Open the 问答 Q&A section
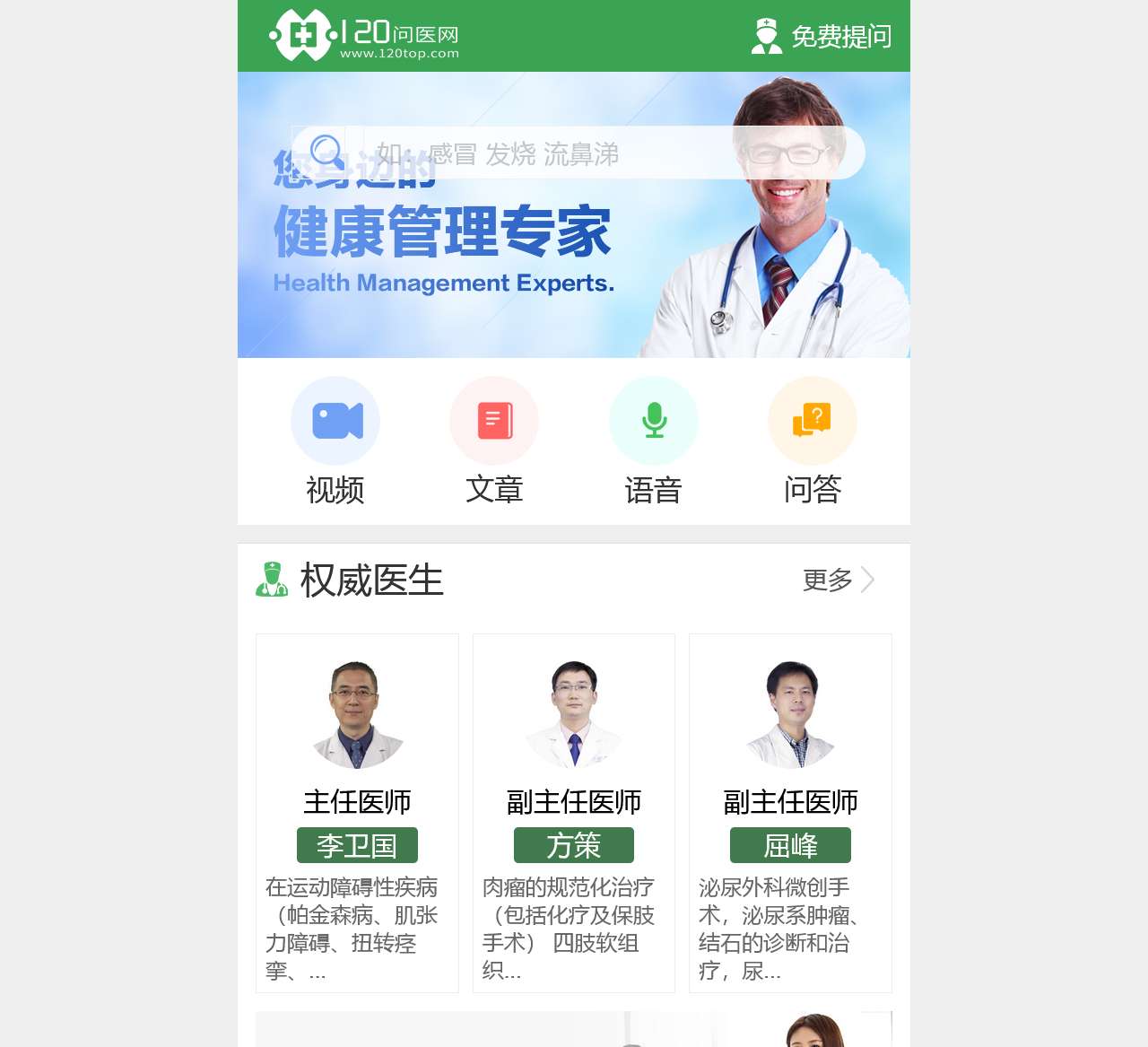The width and height of the screenshot is (1148, 1047). [x=813, y=440]
